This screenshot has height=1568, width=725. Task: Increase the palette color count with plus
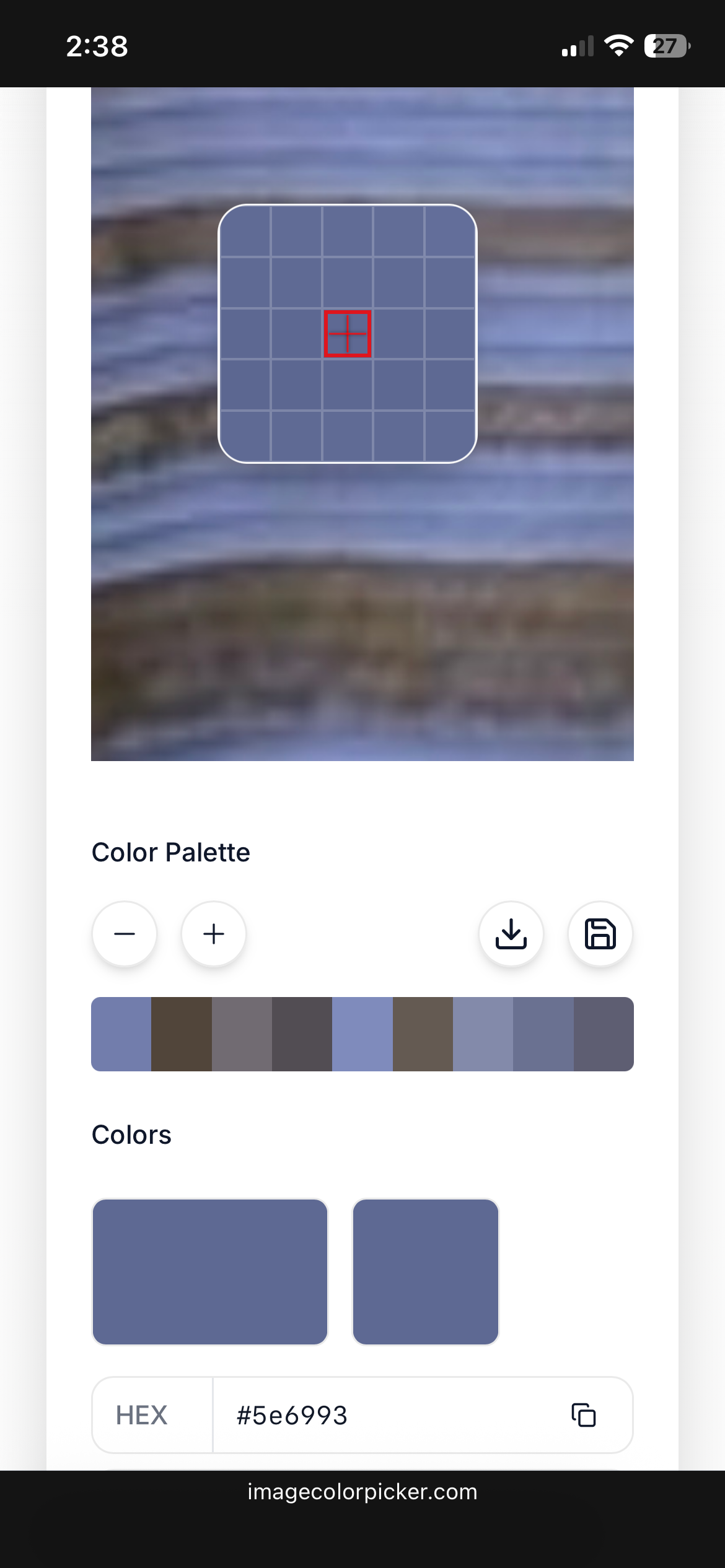pyautogui.click(x=214, y=934)
